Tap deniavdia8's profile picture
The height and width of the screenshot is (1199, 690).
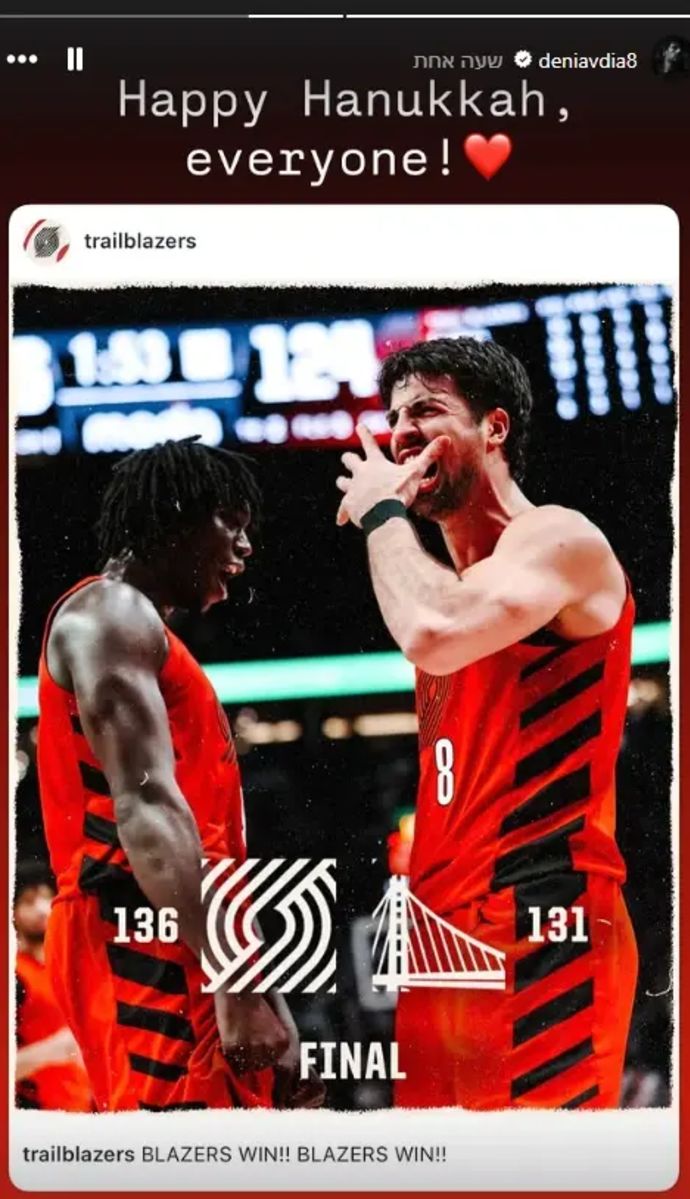(x=670, y=57)
